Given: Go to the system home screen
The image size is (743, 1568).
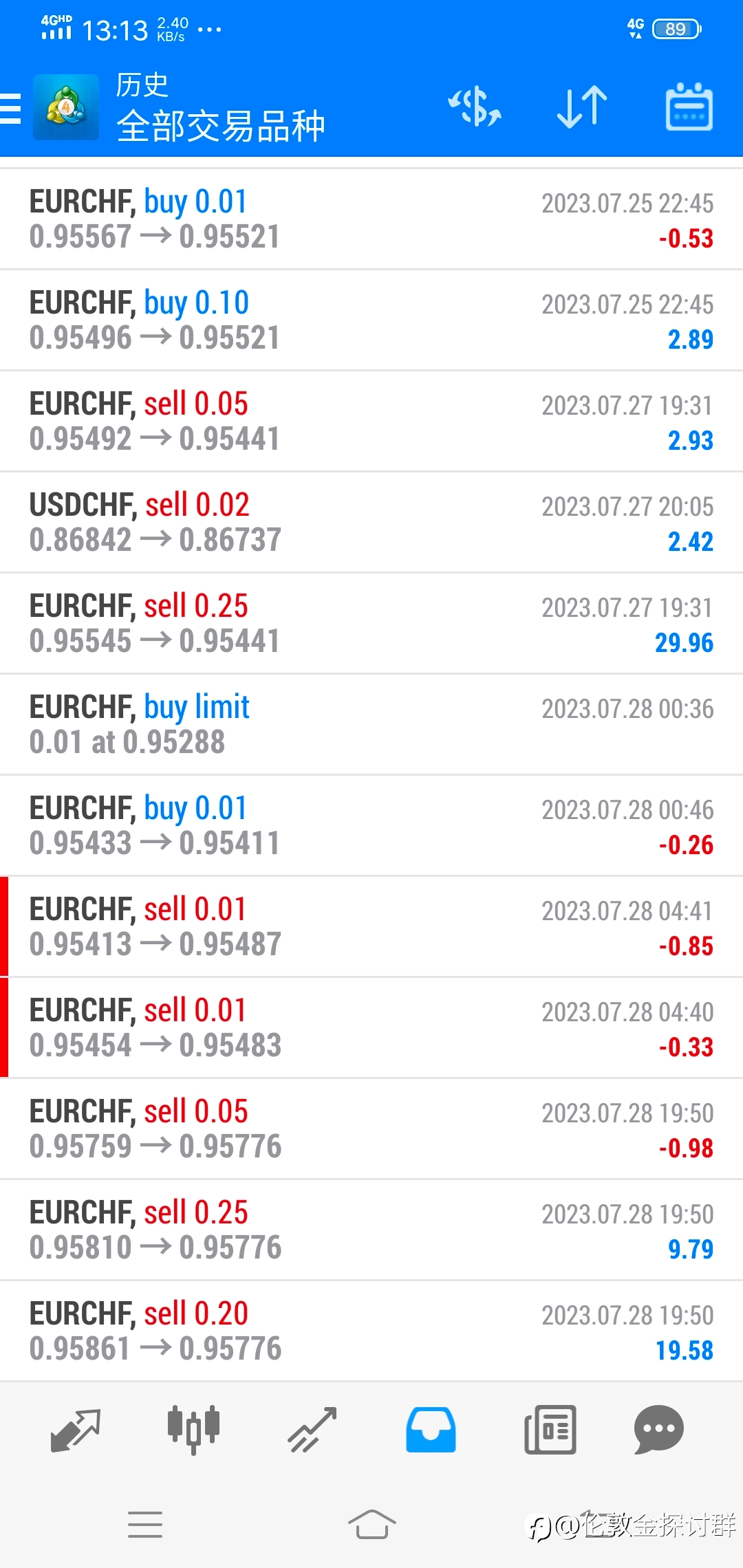Looking at the screenshot, I should (371, 1525).
